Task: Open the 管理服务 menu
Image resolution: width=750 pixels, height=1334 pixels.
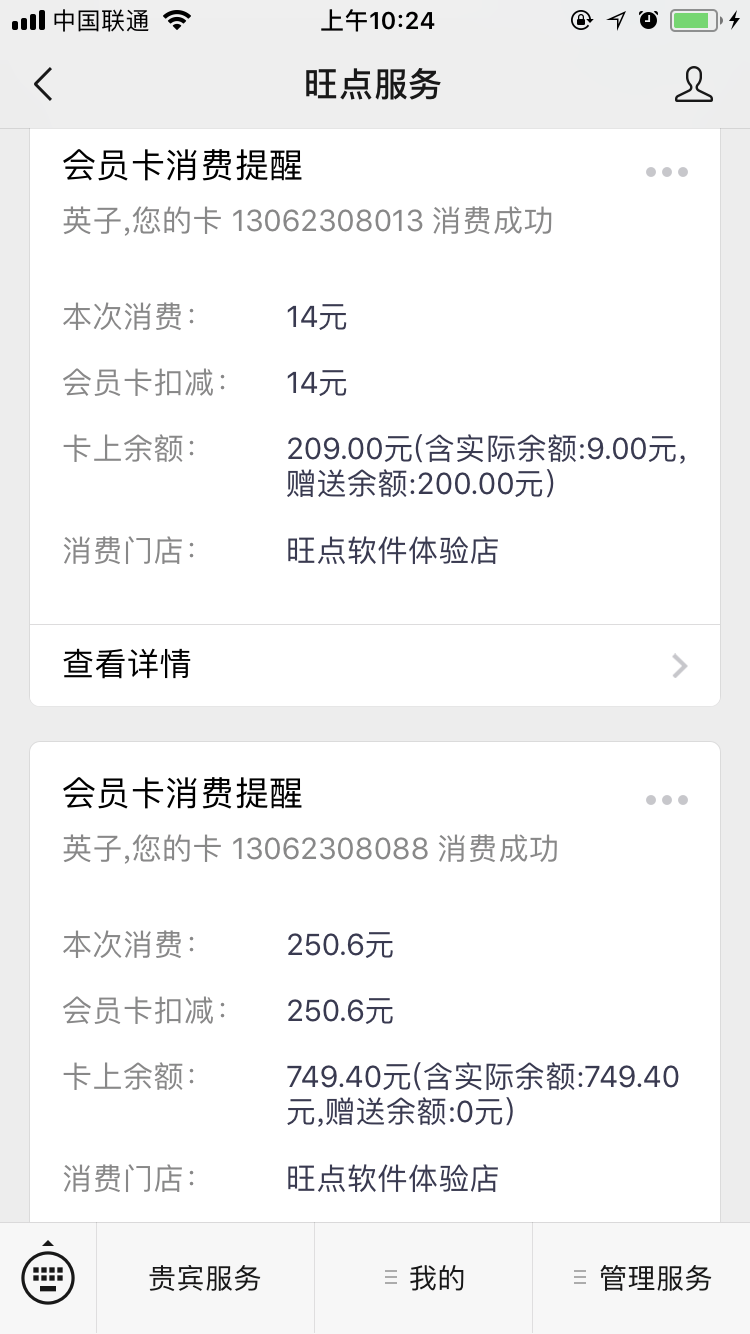Action: 641,1278
